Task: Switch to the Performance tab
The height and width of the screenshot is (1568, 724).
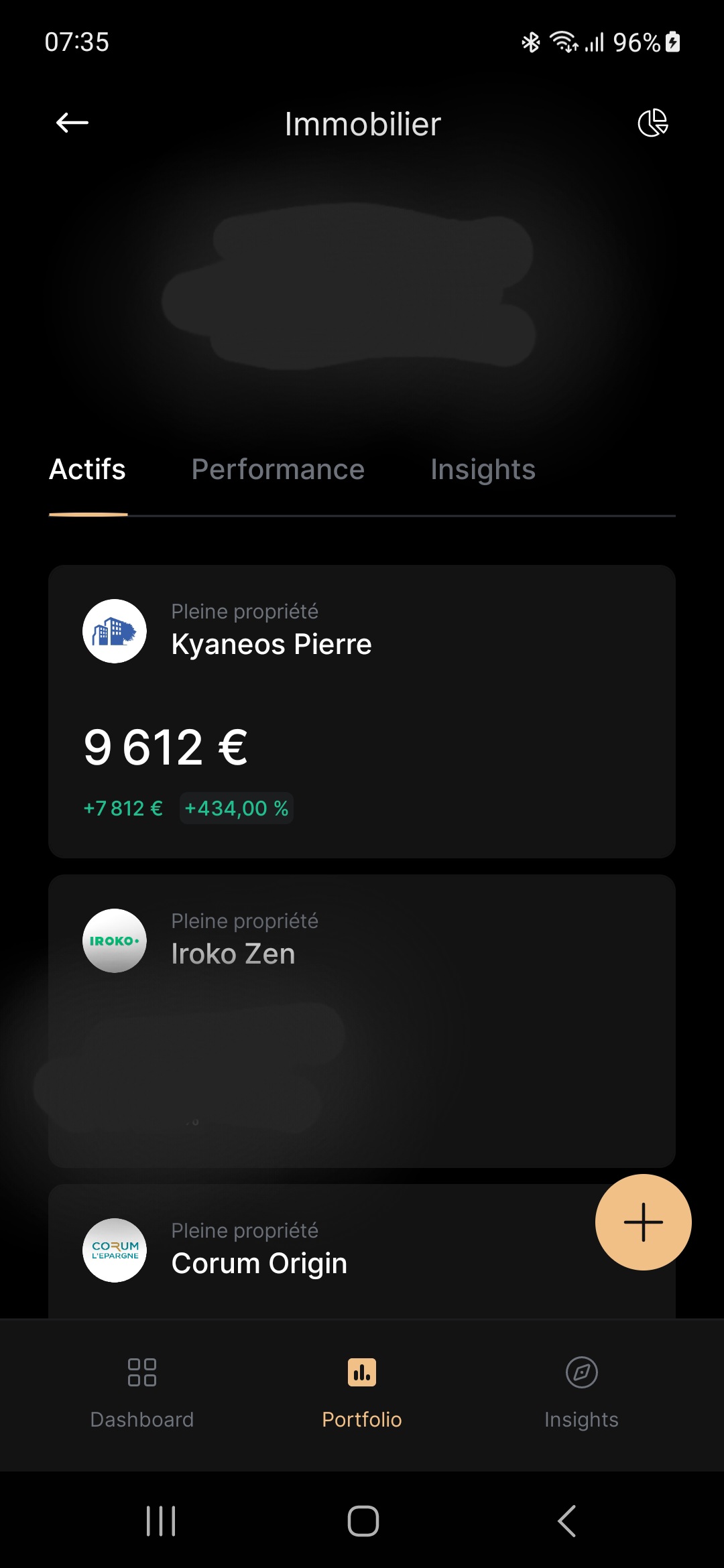Action: [x=278, y=470]
